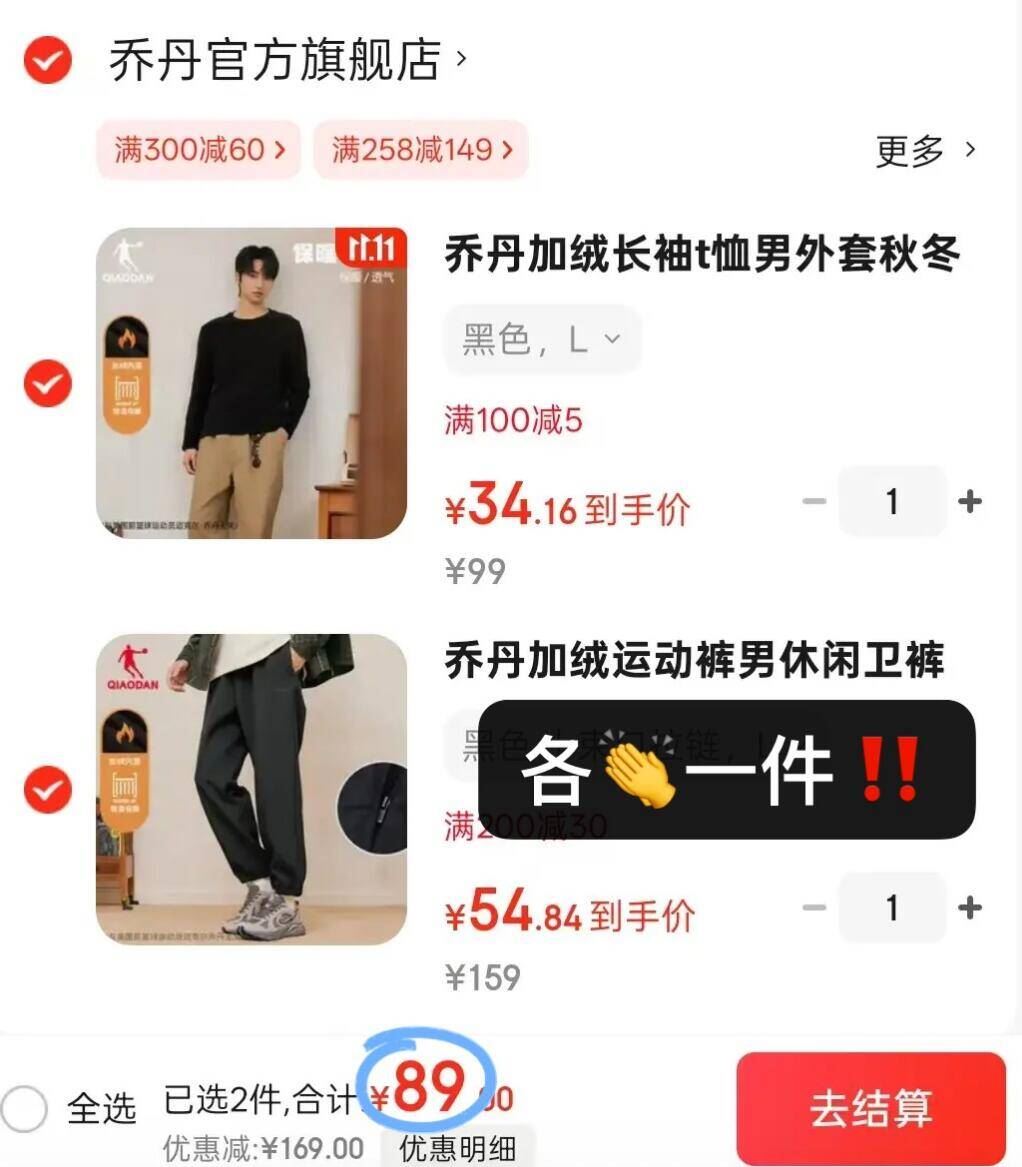
Task: Deselect the 乔丹加绒长袖t恤 item checkbox
Action: pos(47,383)
